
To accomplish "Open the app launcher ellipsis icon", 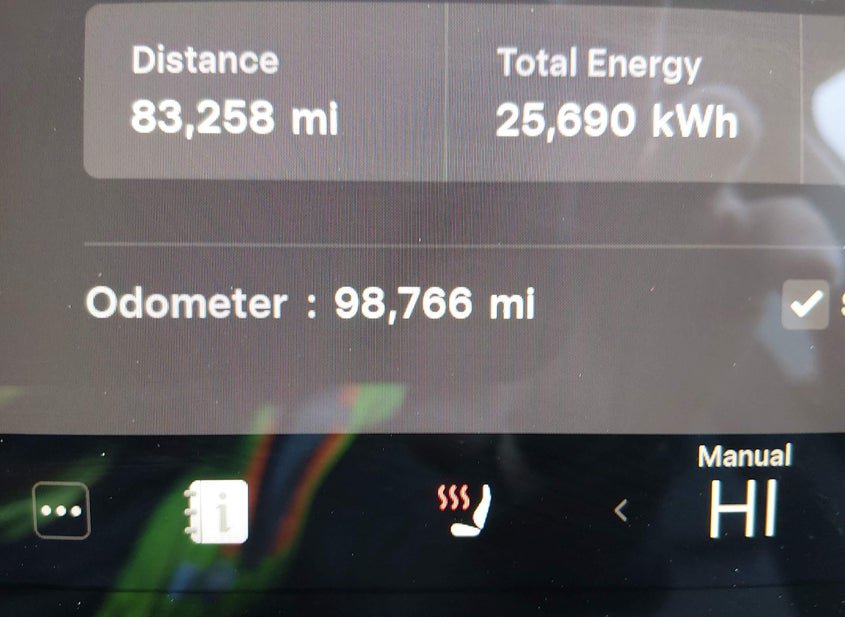I will tap(61, 510).
